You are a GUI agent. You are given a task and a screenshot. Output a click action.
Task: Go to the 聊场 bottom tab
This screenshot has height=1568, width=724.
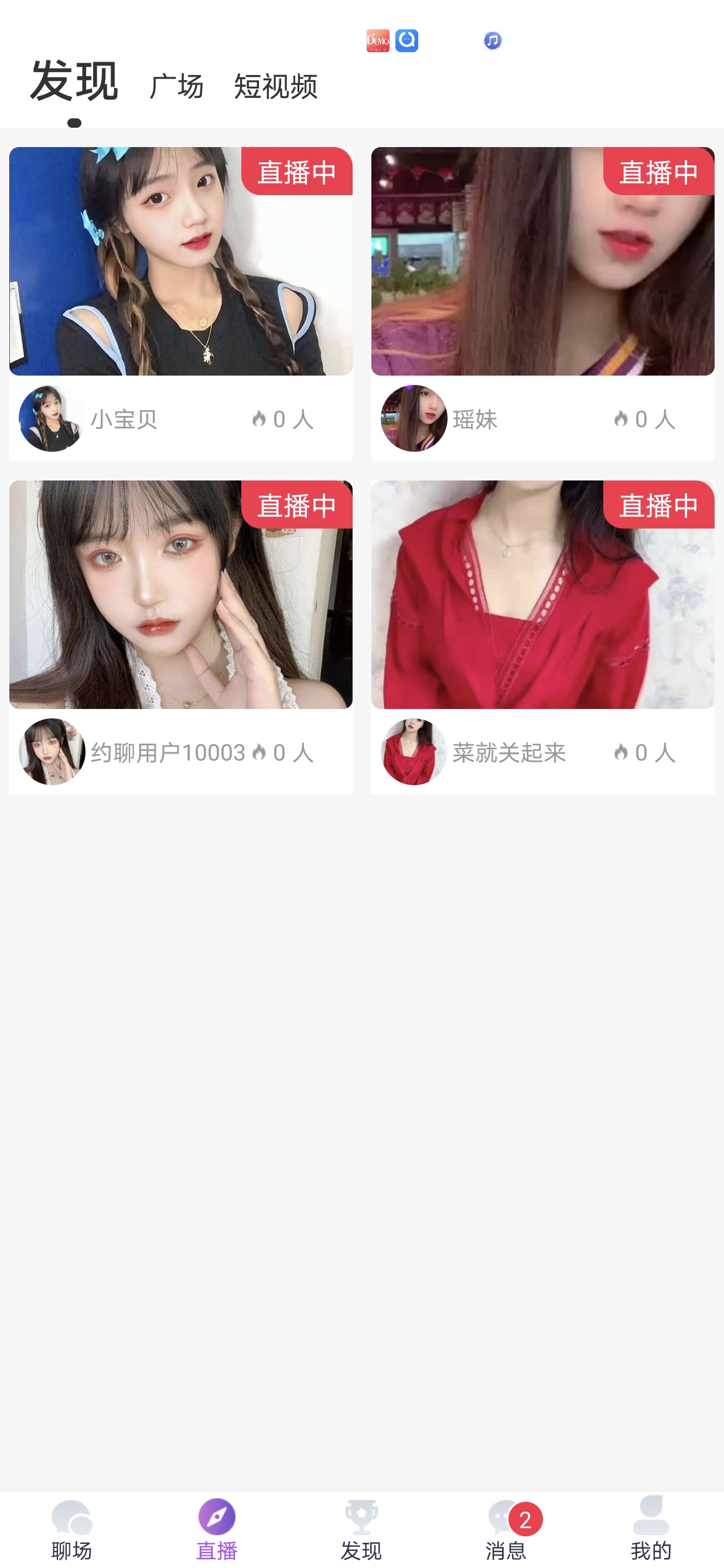(x=72, y=1529)
